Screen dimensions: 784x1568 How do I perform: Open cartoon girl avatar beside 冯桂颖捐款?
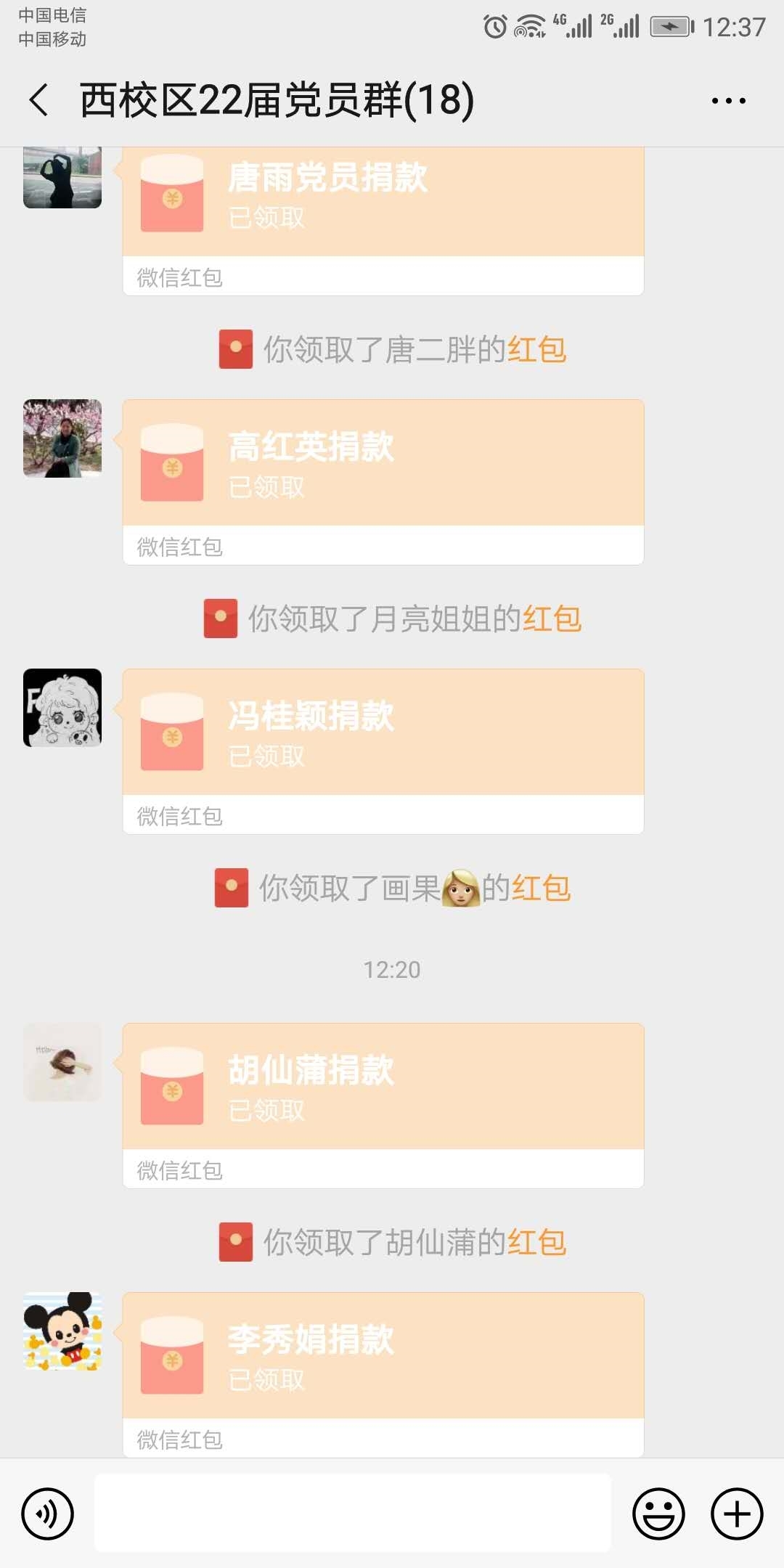[x=62, y=708]
